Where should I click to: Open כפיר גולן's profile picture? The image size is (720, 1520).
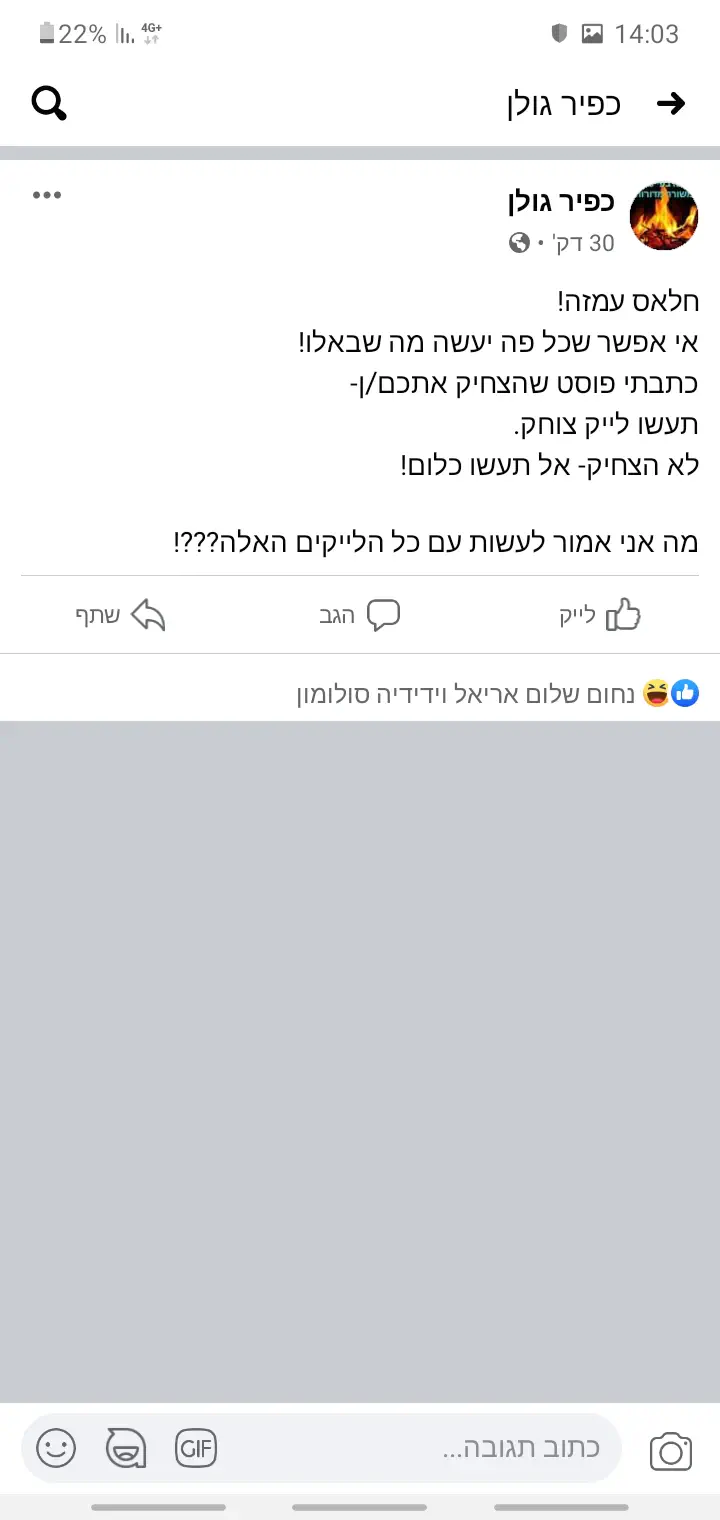663,217
